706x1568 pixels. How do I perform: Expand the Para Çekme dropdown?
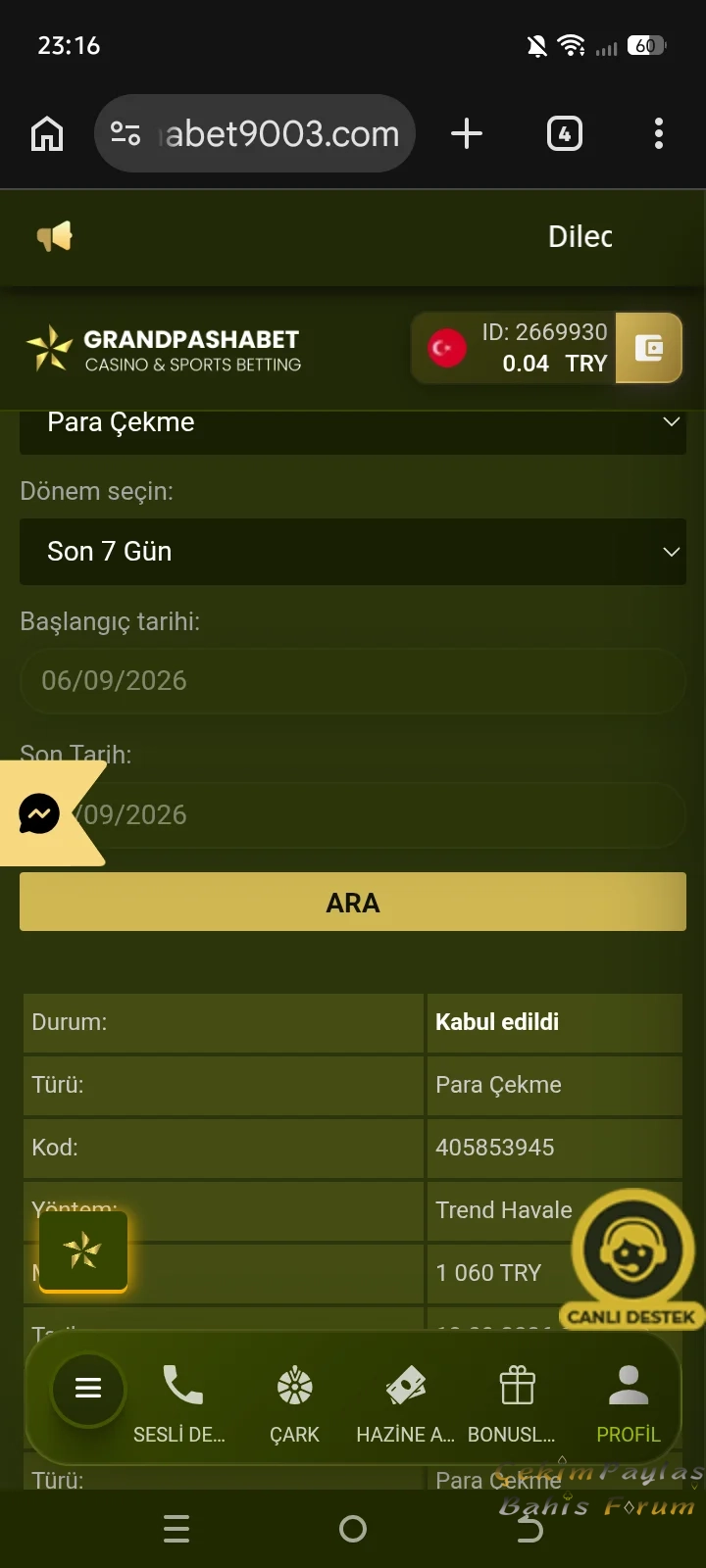point(353,427)
